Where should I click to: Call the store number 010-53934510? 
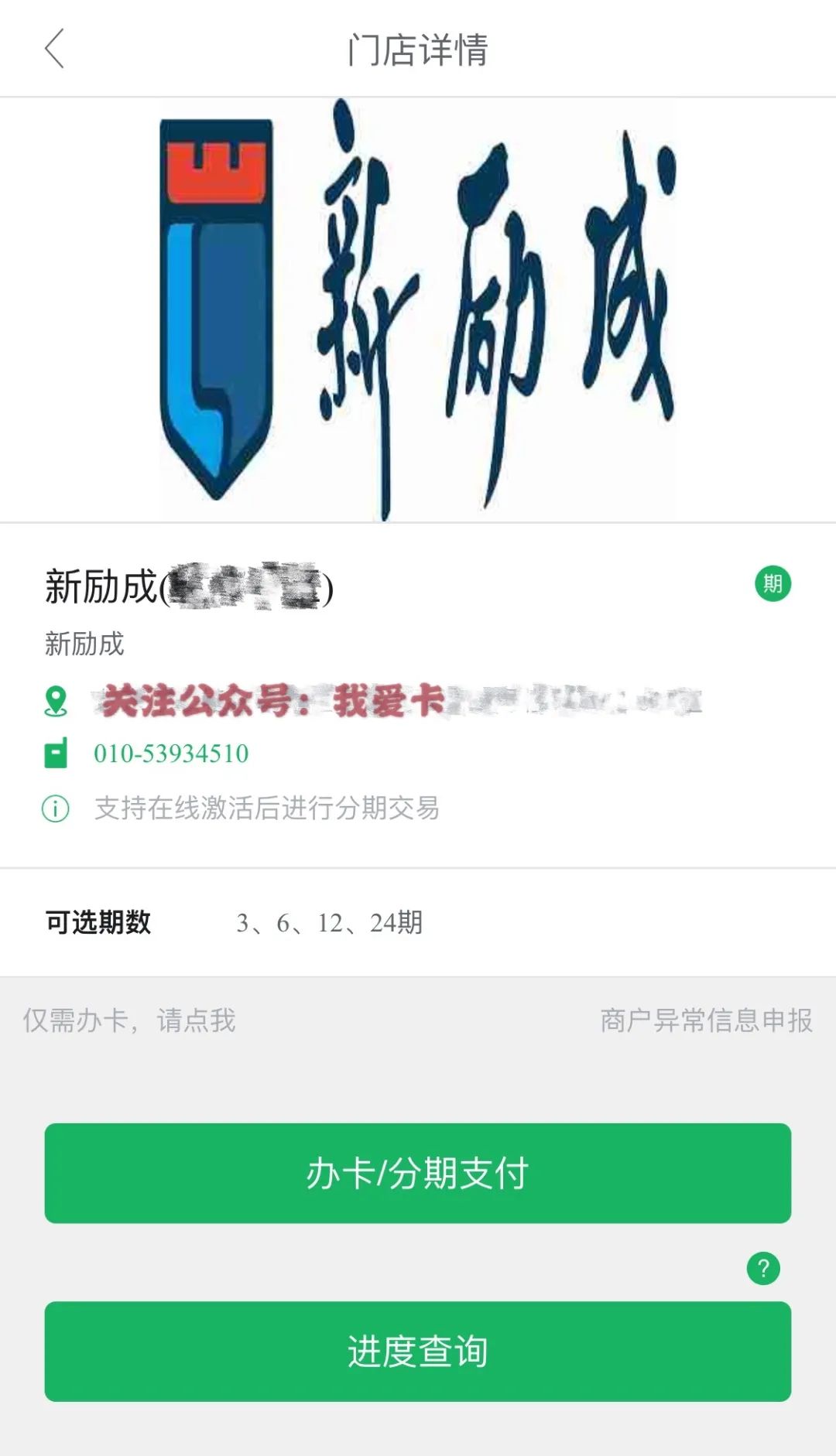point(171,754)
